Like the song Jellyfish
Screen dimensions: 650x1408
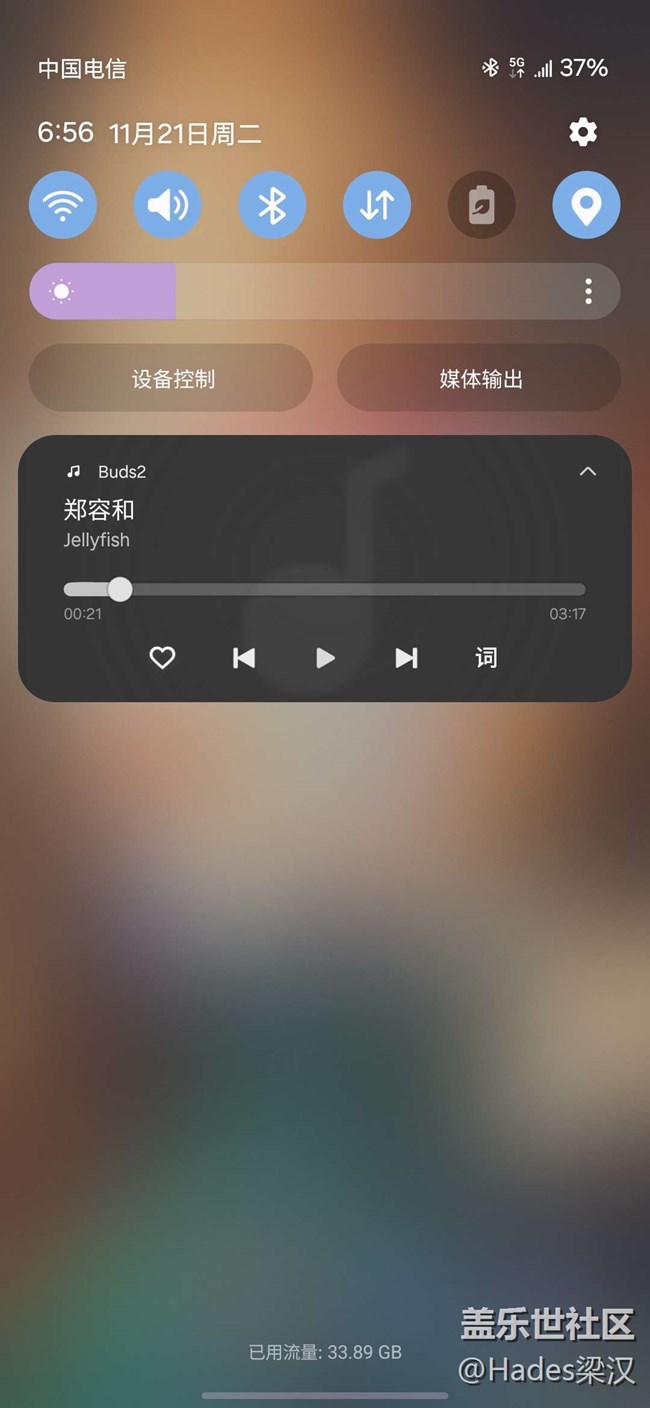(162, 657)
